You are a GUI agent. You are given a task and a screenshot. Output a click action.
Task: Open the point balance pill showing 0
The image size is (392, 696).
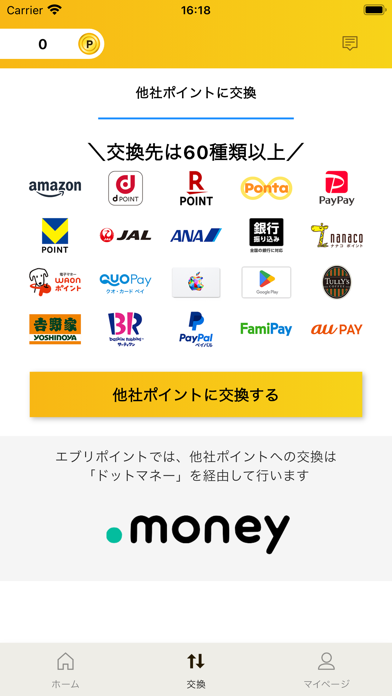[51, 44]
